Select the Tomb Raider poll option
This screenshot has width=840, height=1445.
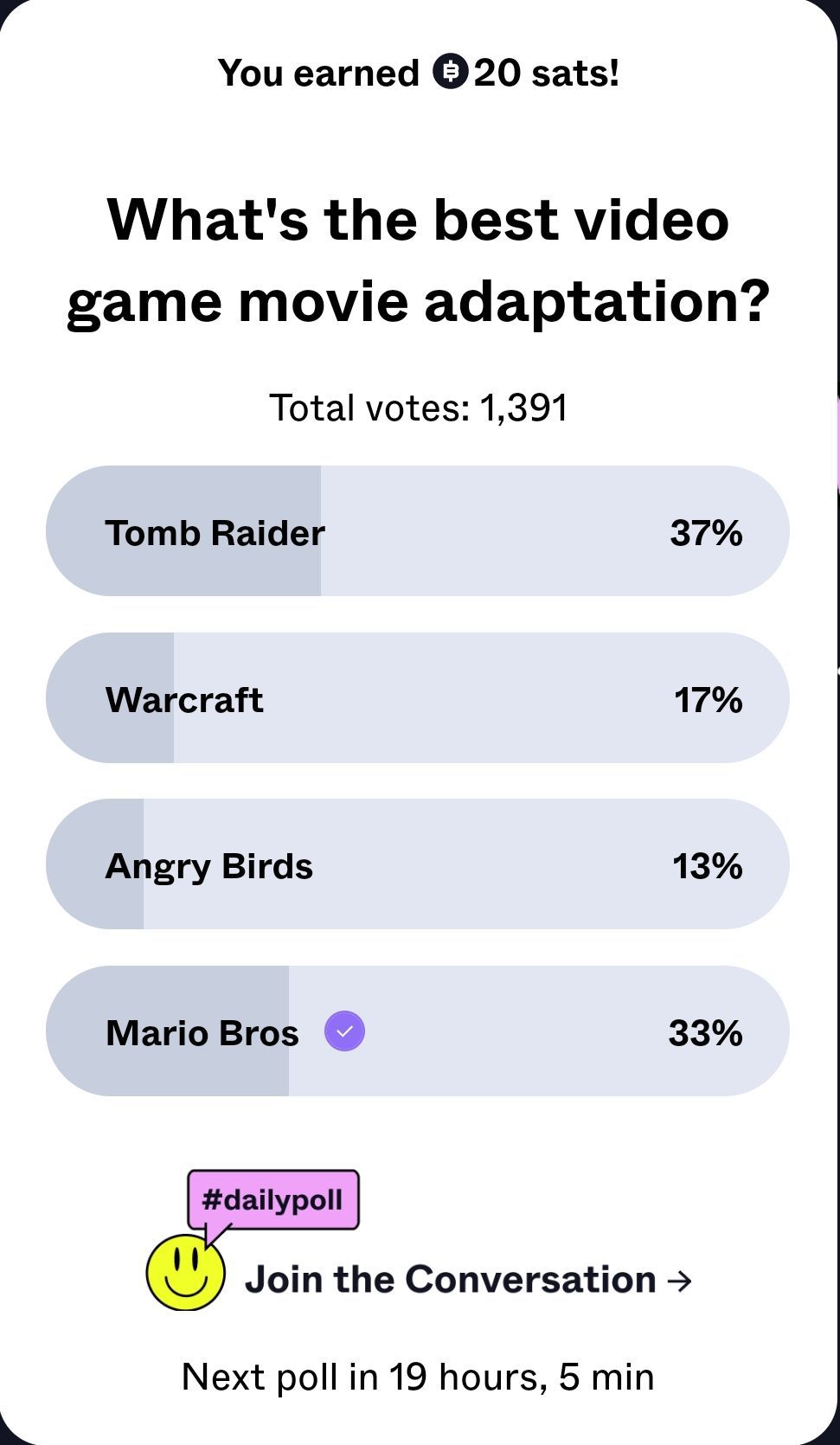click(417, 531)
